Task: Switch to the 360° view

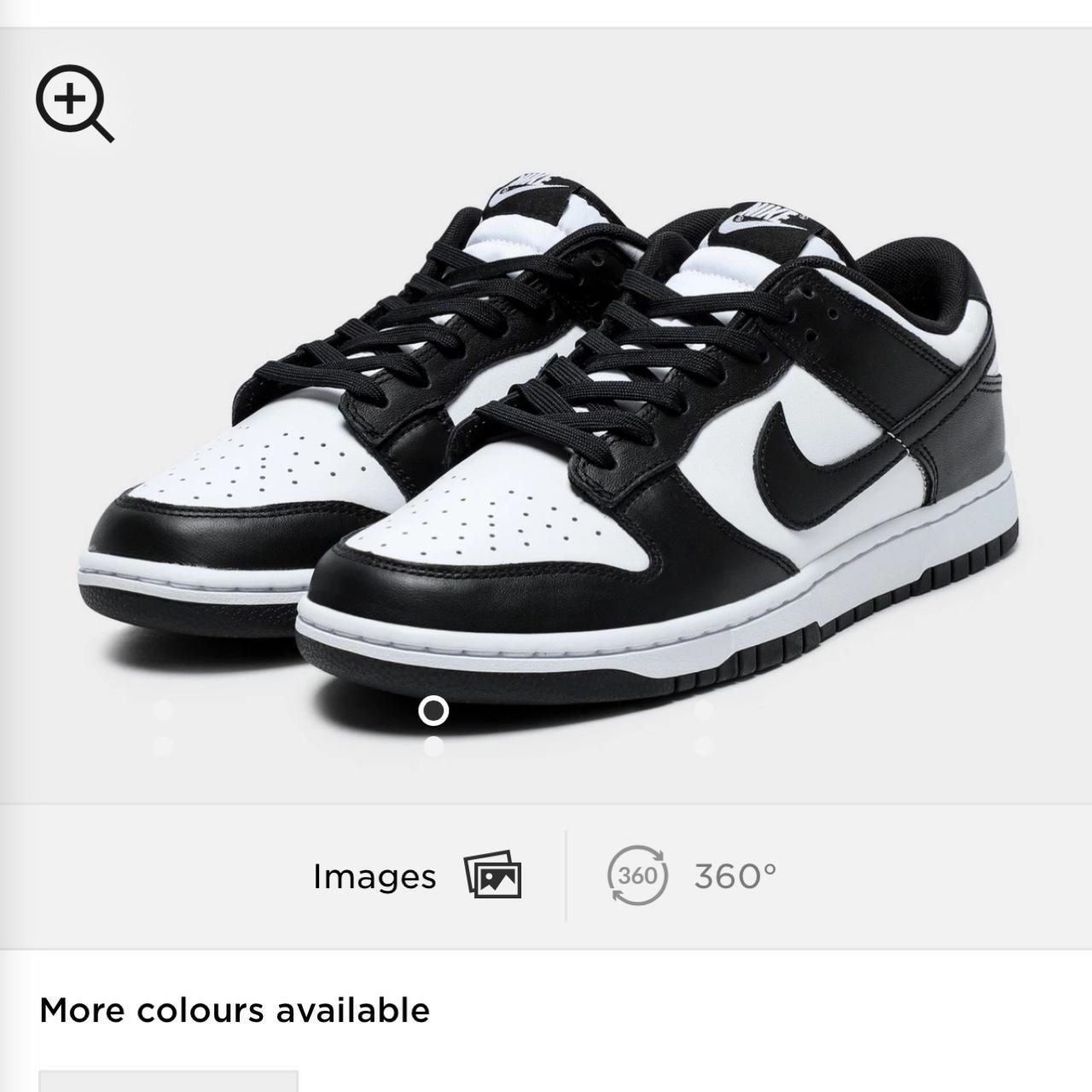Action: pyautogui.click(x=692, y=876)
